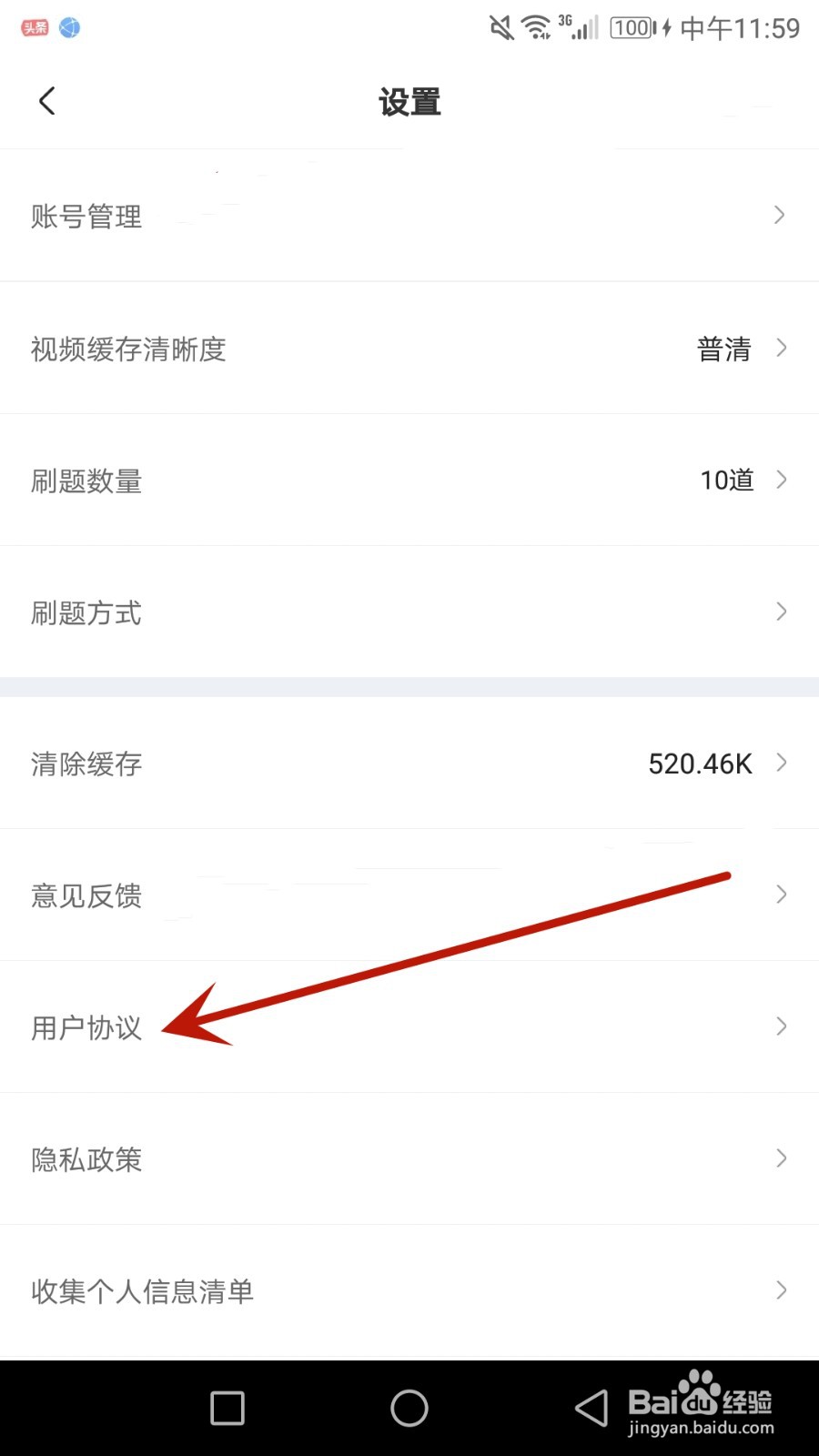Open 账号管理 settings

pos(409,216)
